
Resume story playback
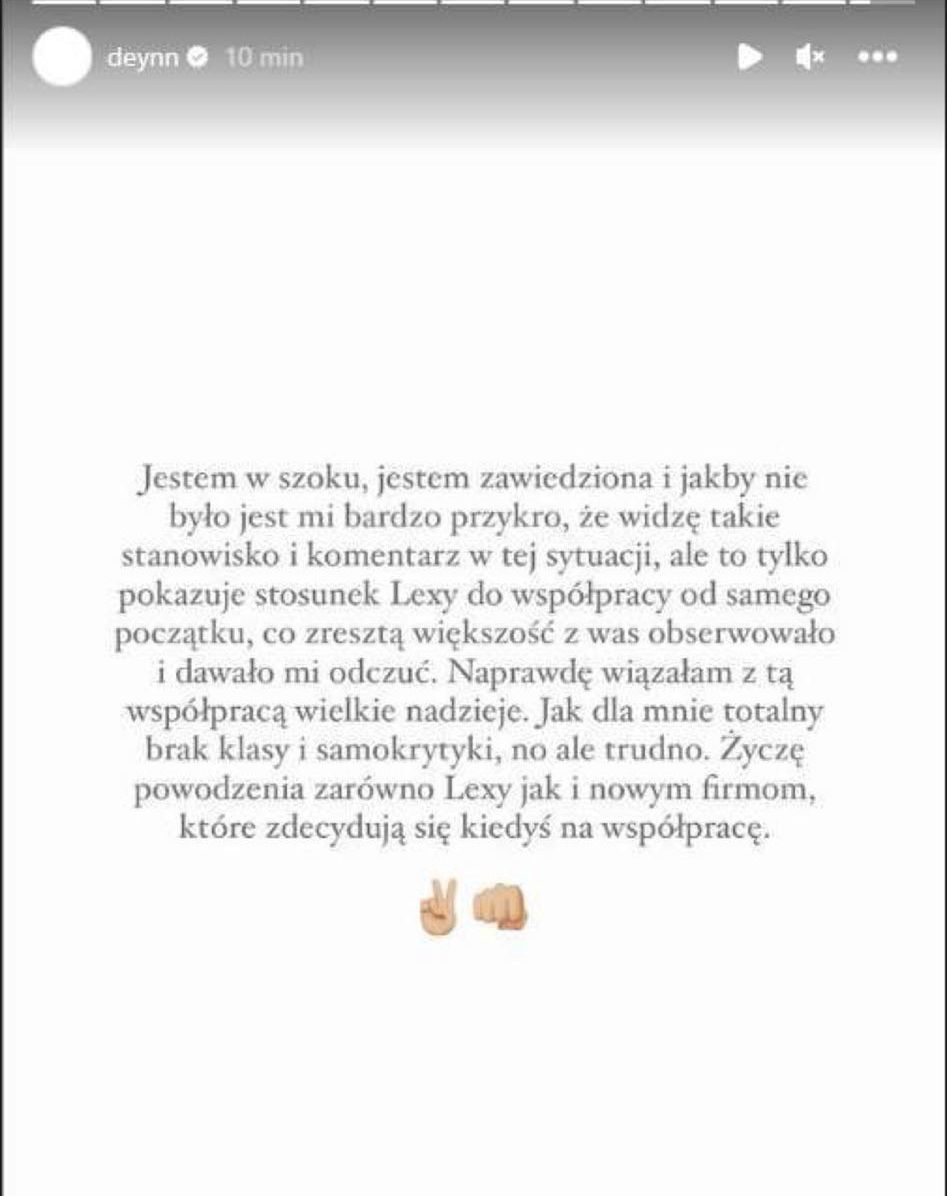[x=749, y=57]
